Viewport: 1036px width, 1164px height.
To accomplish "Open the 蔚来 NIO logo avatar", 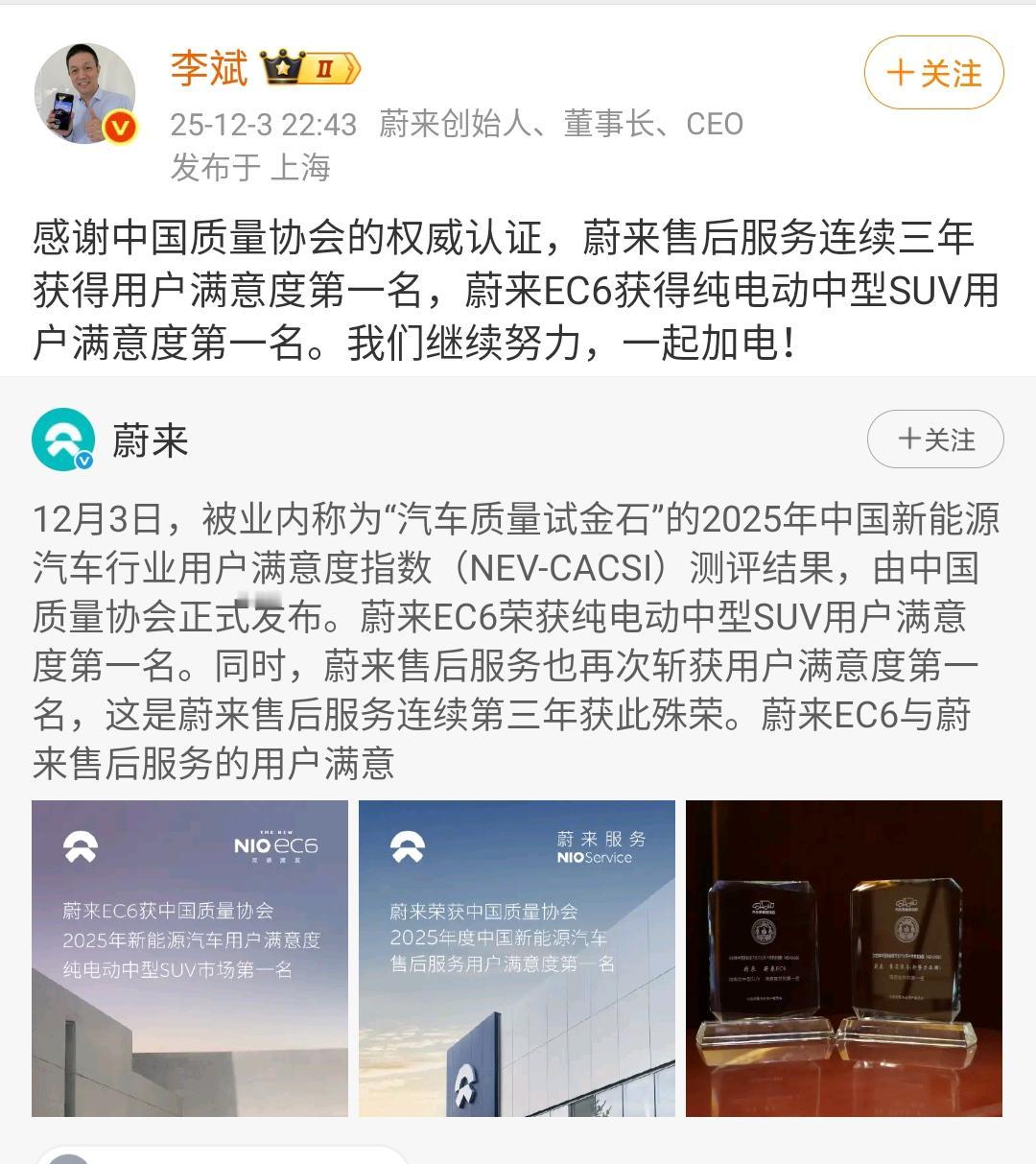I will tap(61, 439).
